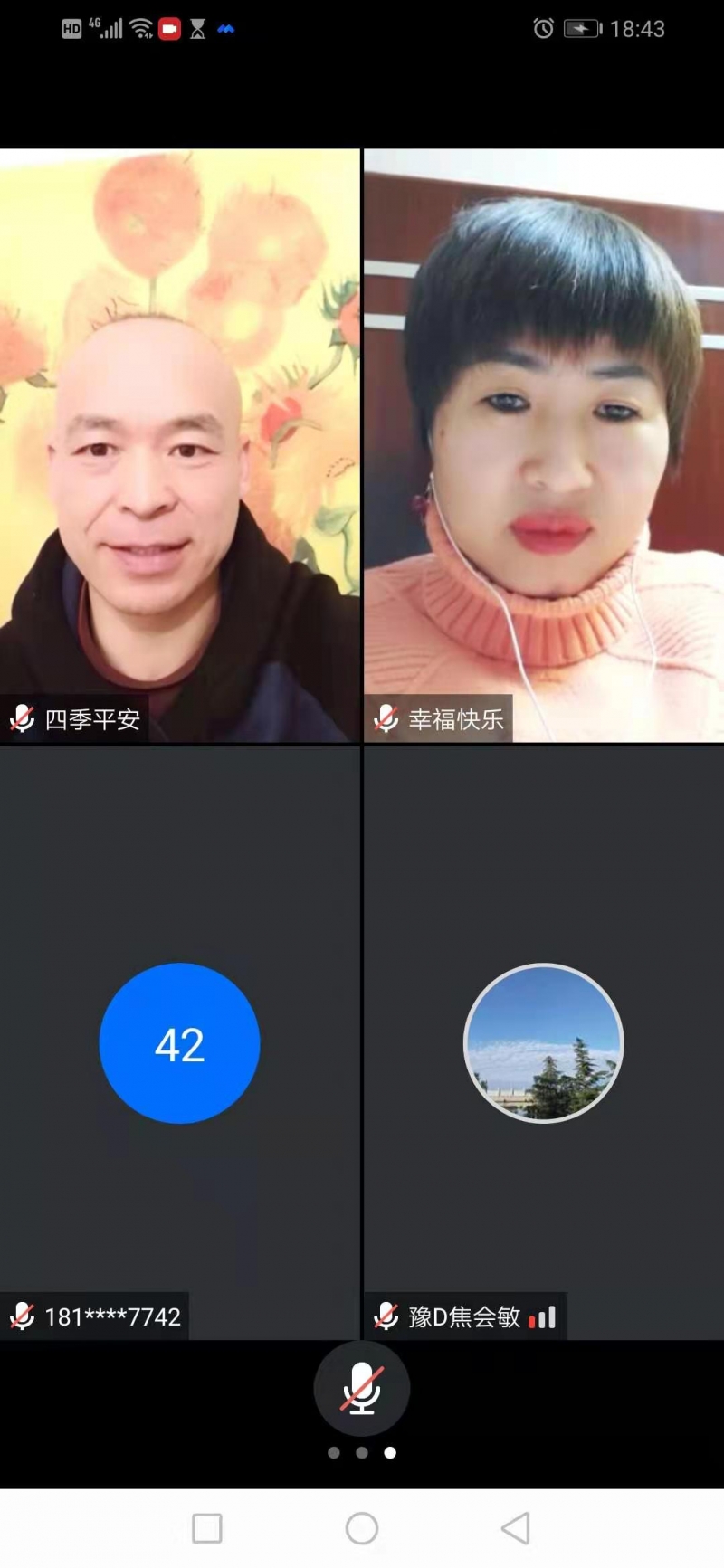Open 四季平安's video tile

coord(179,445)
